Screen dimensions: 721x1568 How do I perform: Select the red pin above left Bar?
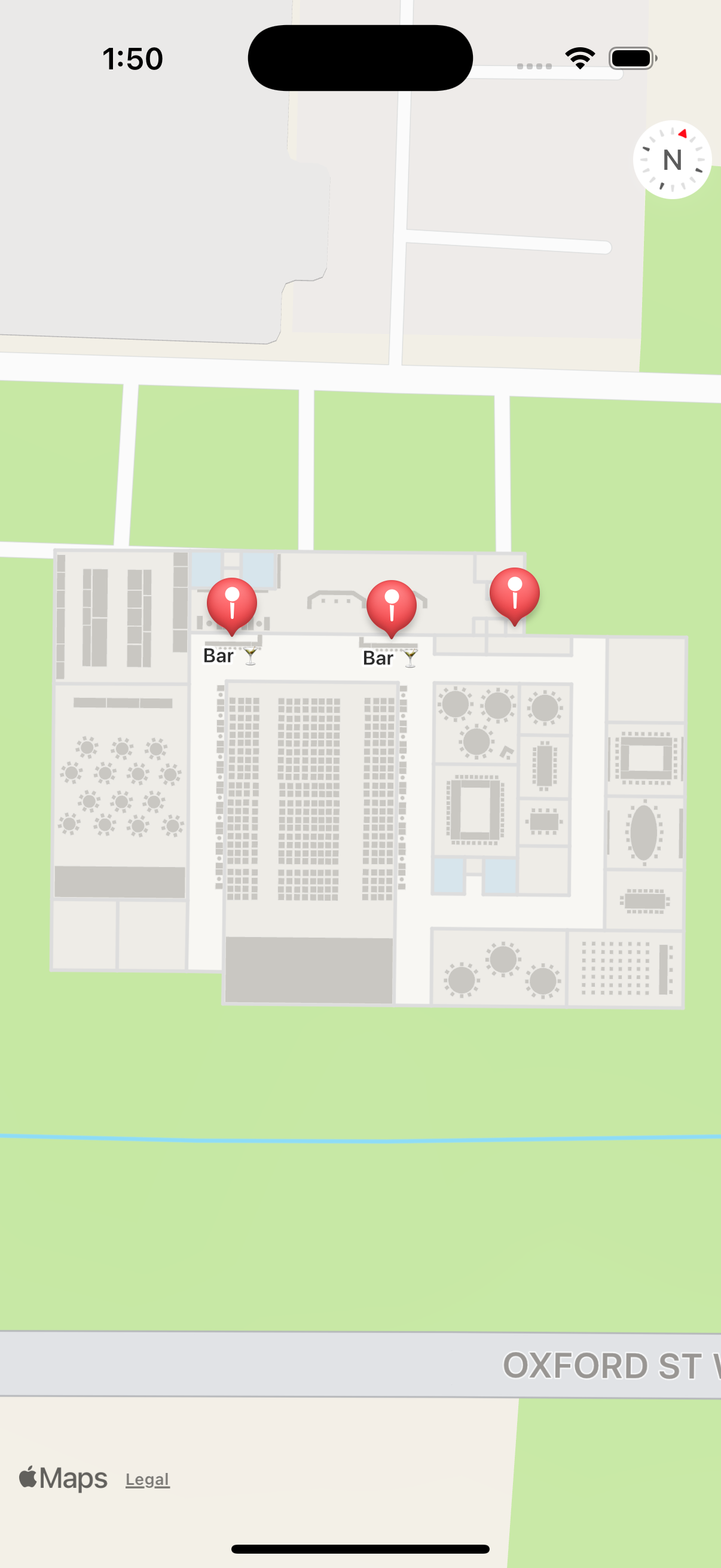point(232,603)
